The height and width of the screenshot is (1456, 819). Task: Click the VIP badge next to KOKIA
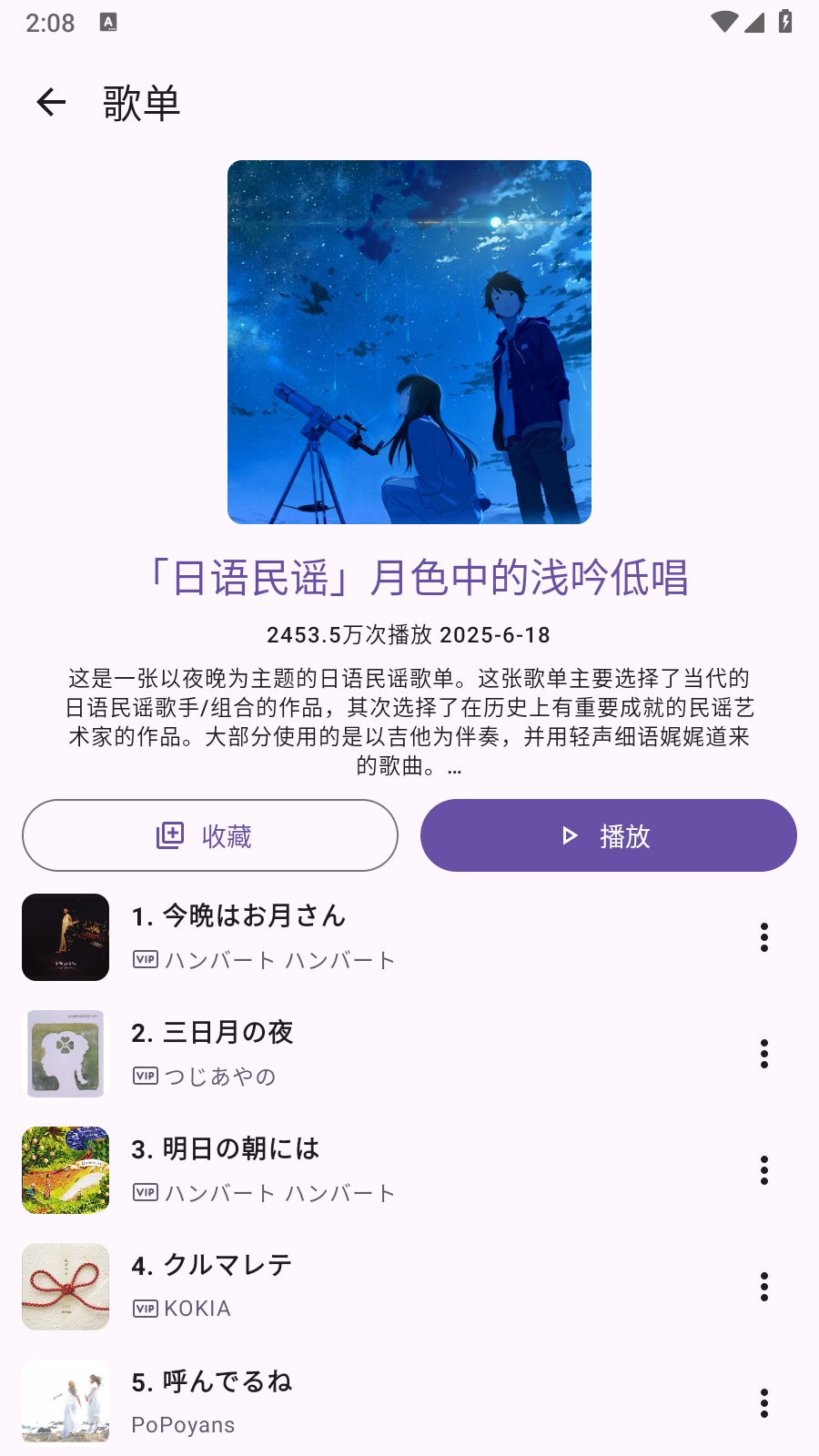(145, 1308)
